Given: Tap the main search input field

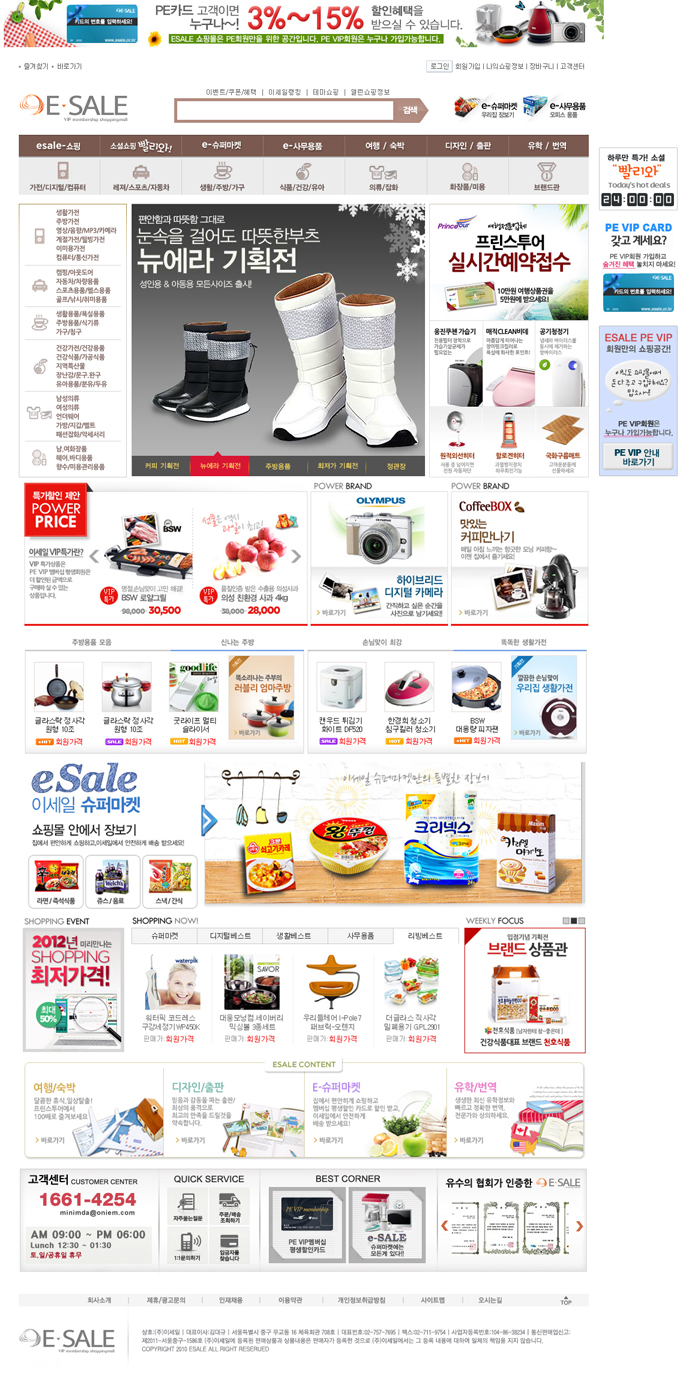Looking at the screenshot, I should (285, 111).
